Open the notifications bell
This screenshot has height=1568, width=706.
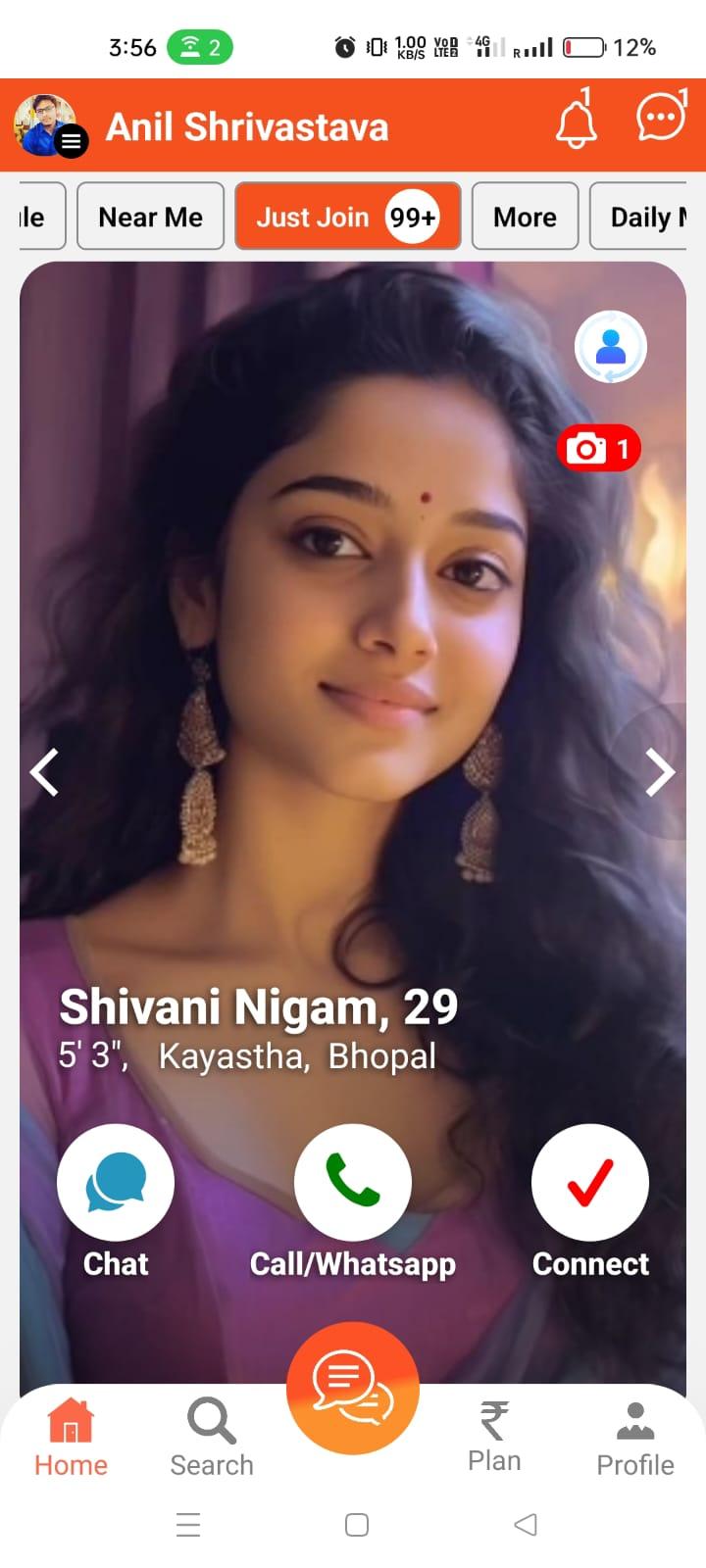tap(577, 123)
